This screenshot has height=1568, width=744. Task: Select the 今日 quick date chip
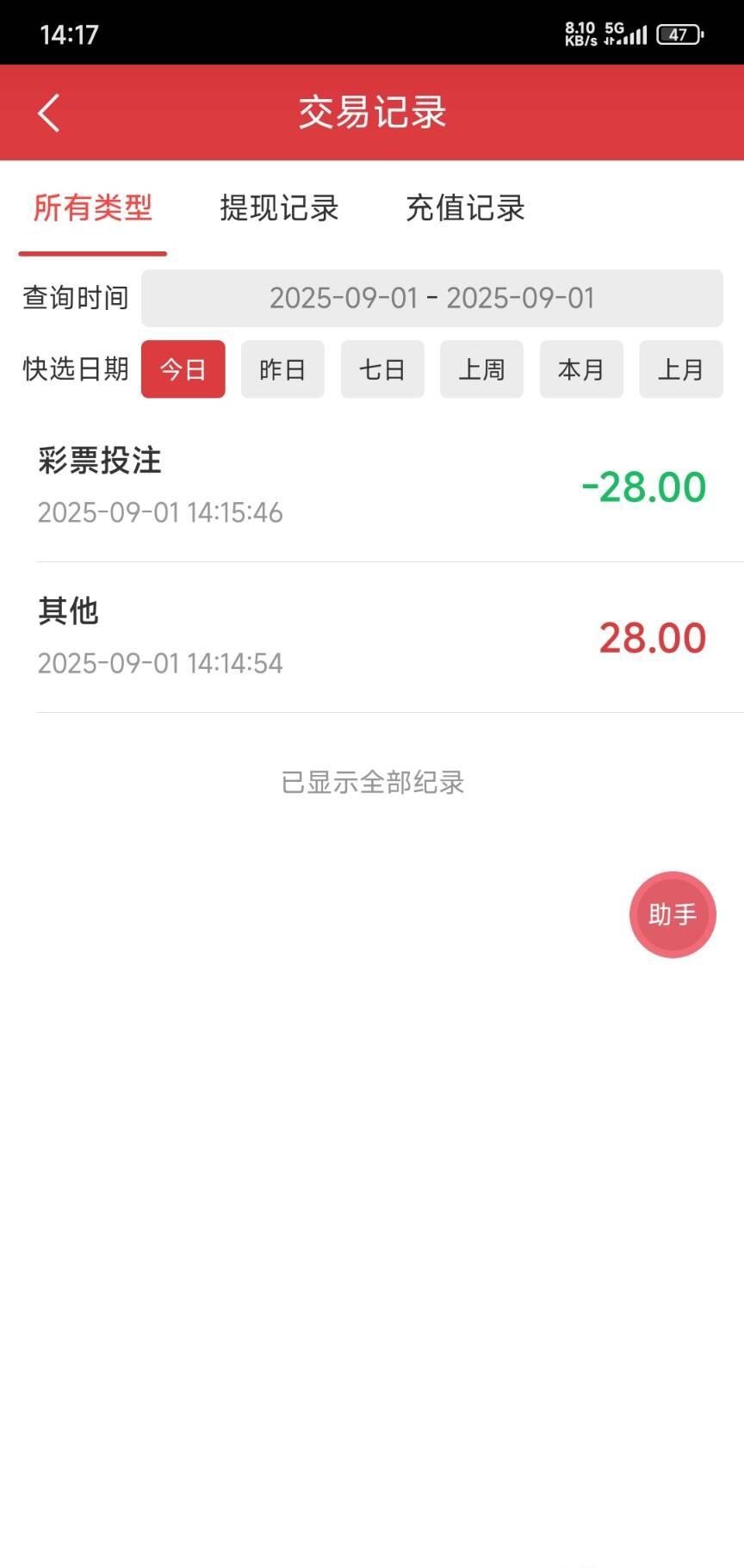click(183, 369)
